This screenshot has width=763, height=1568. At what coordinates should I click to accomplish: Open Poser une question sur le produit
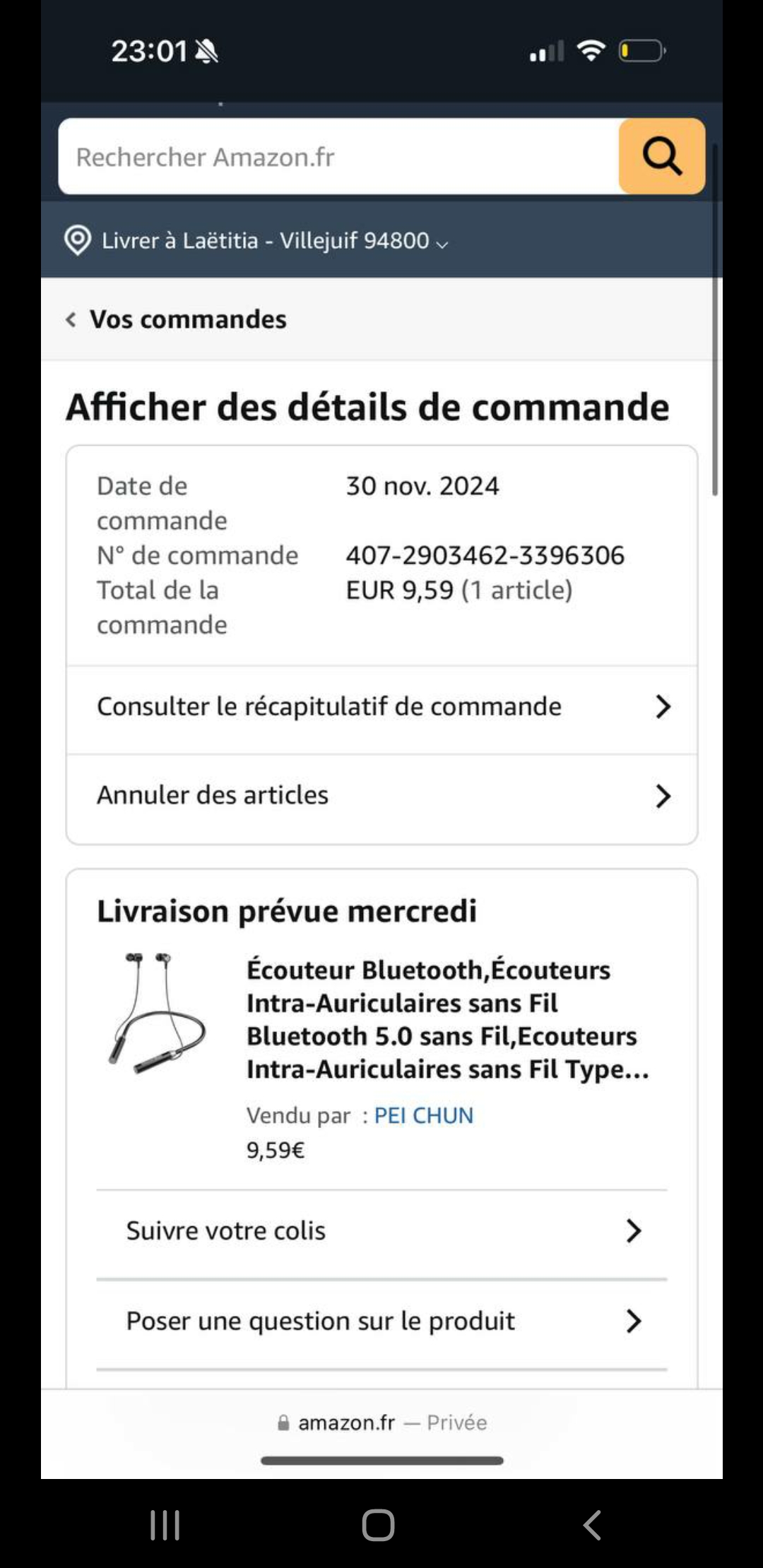pos(381,1321)
